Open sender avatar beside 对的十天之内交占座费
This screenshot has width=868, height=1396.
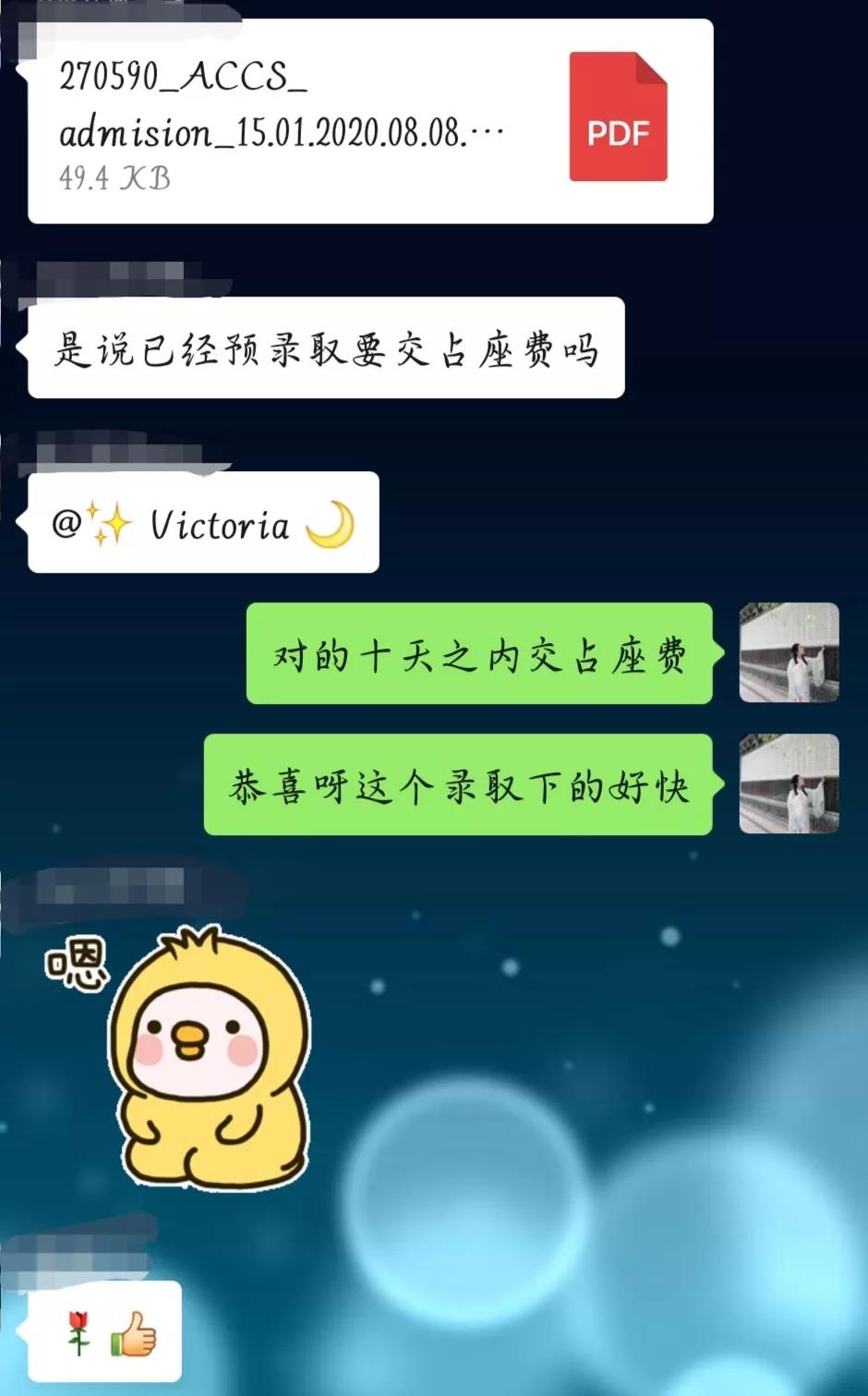(789, 653)
